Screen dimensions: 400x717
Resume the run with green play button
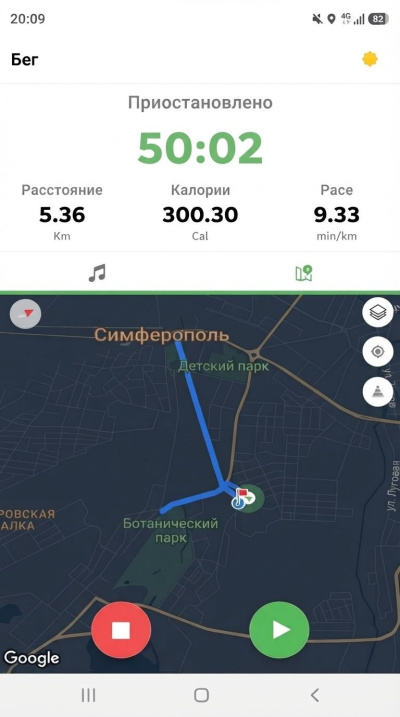pyautogui.click(x=279, y=631)
